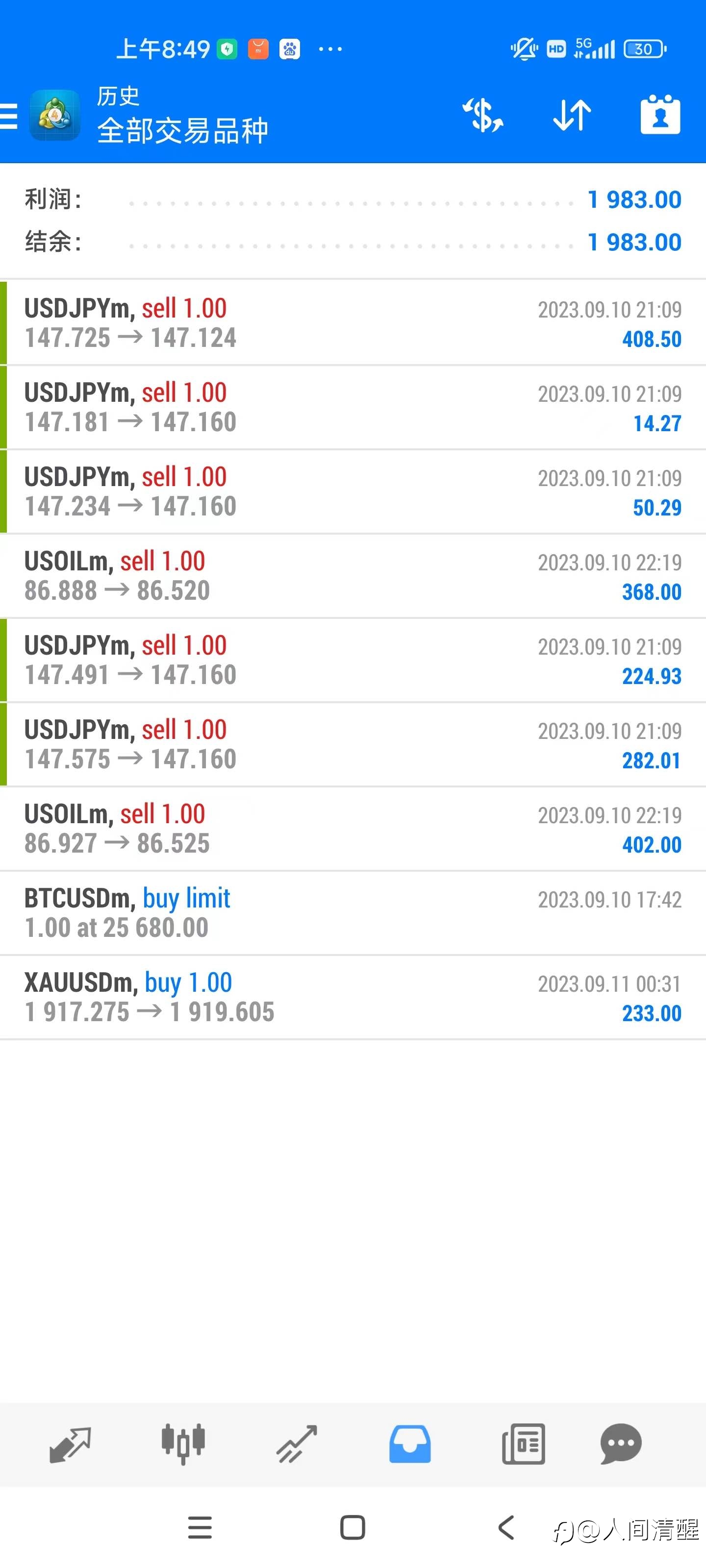The height and width of the screenshot is (1568, 706).
Task: Switch to the news tab
Action: pyautogui.click(x=523, y=1444)
